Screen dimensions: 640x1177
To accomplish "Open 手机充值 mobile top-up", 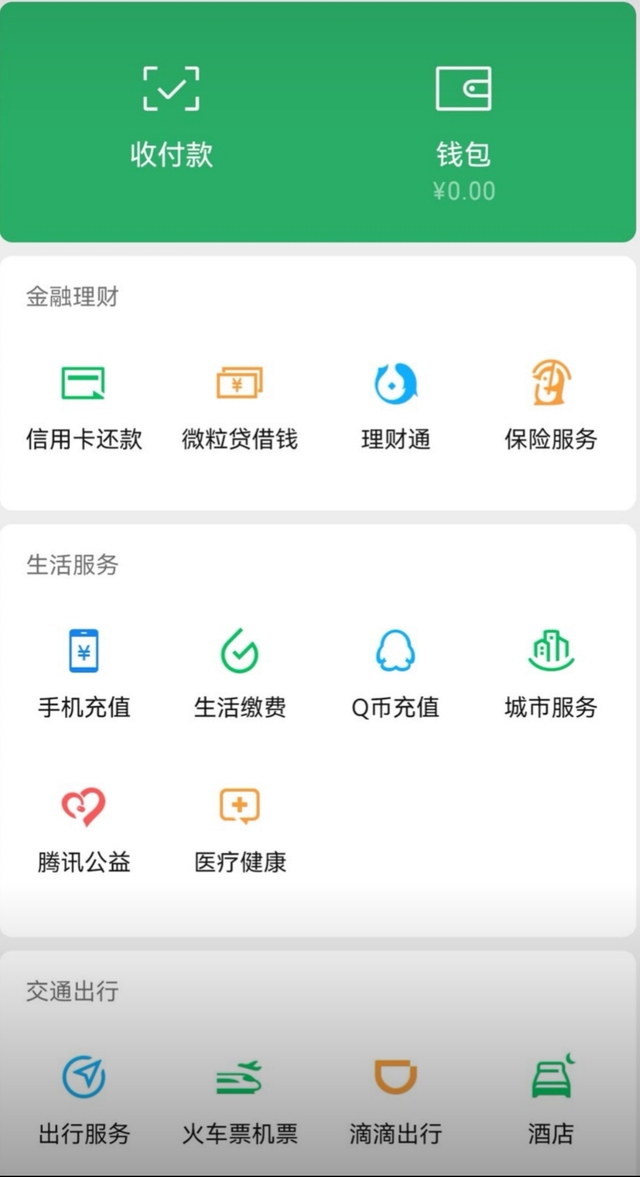I will (84, 673).
